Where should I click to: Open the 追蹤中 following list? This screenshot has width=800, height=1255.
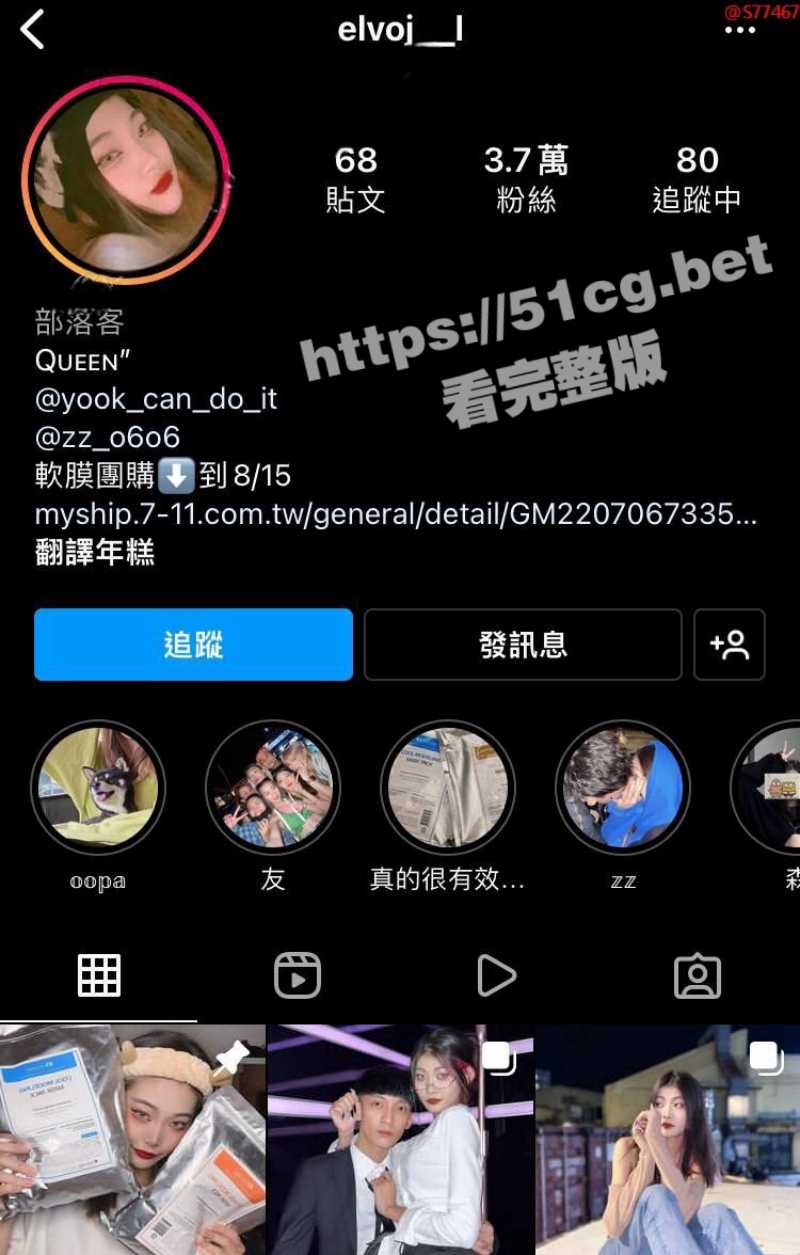click(x=697, y=178)
